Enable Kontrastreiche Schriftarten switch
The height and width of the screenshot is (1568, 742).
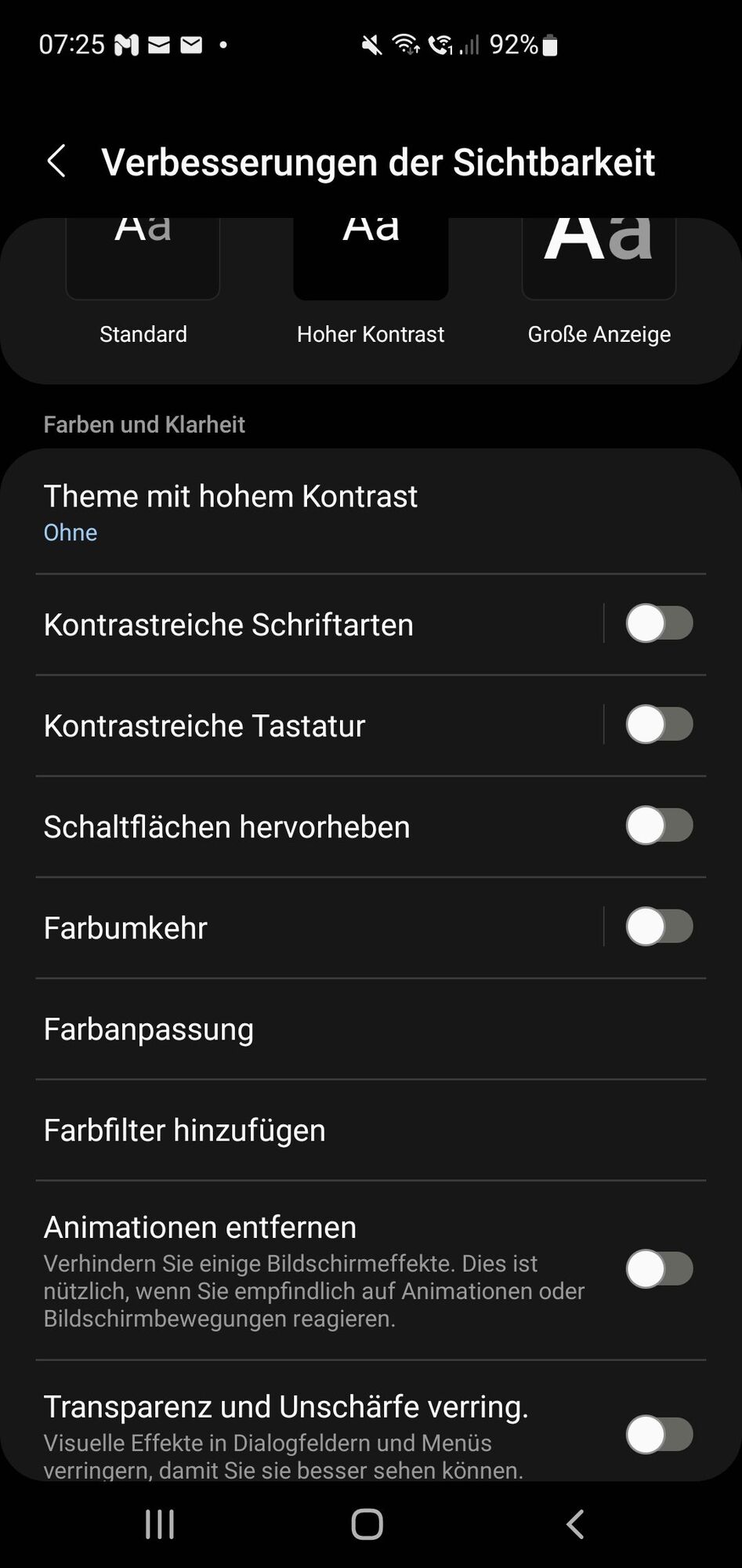point(659,624)
